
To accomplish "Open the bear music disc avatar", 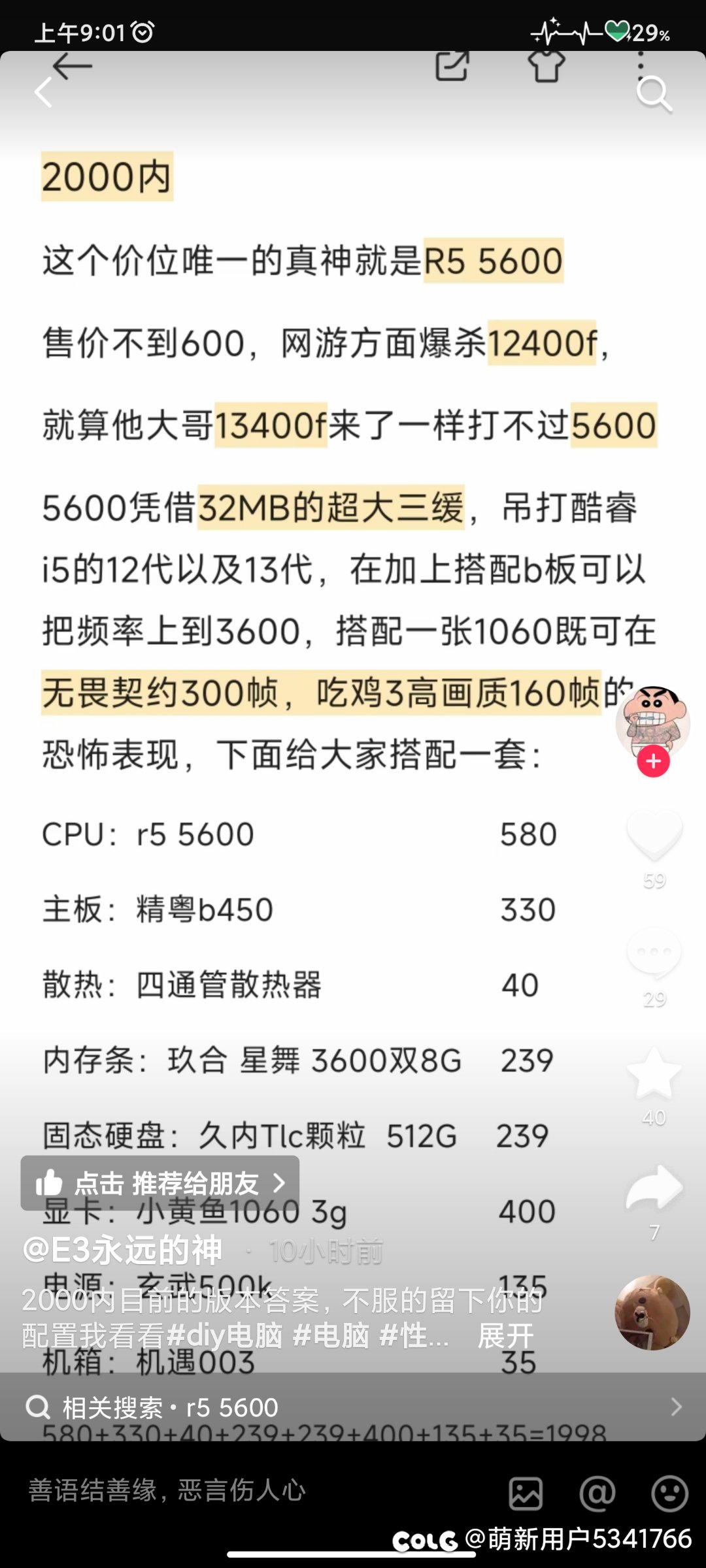I will (652, 1313).
